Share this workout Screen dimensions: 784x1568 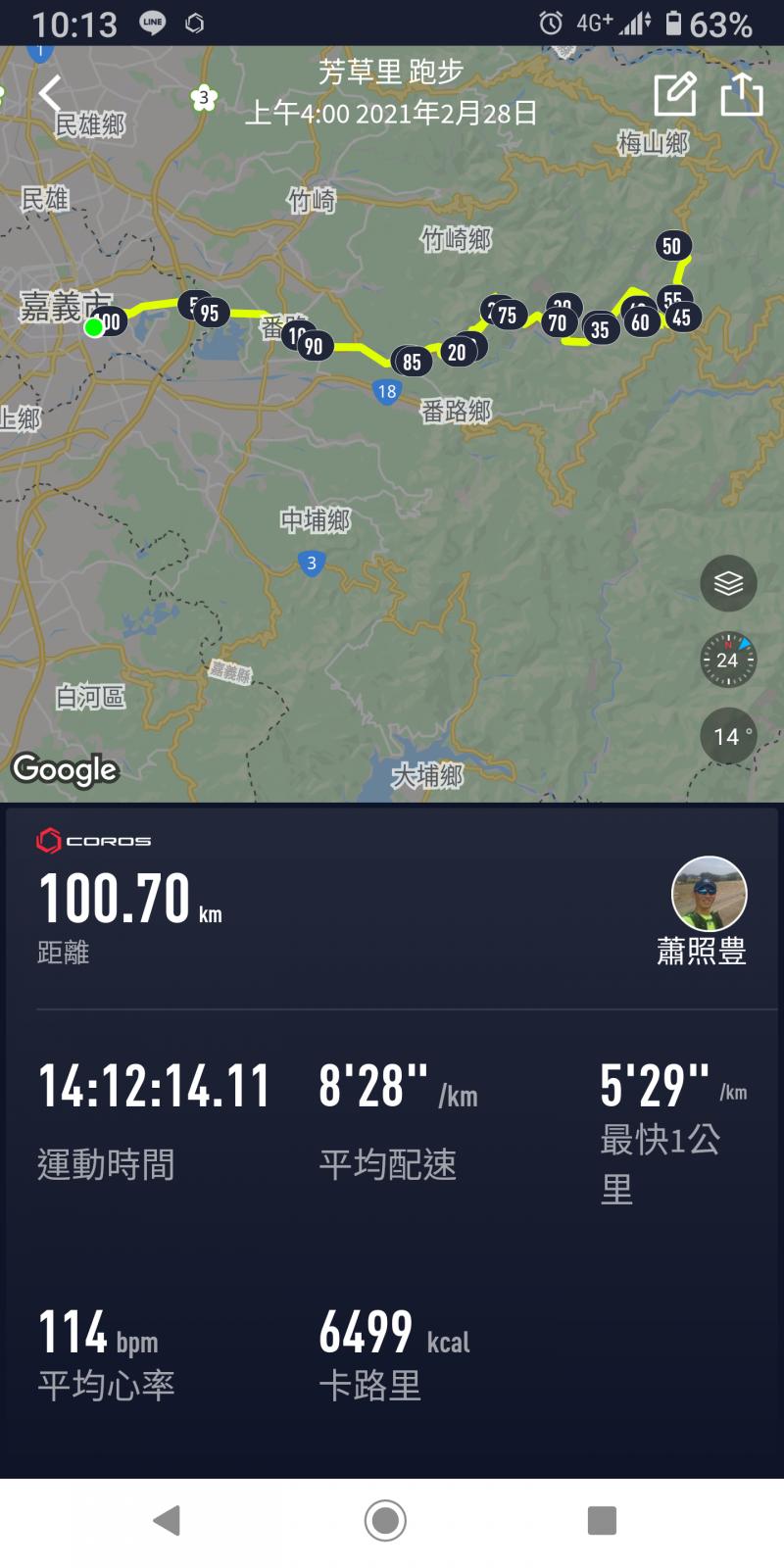[742, 95]
